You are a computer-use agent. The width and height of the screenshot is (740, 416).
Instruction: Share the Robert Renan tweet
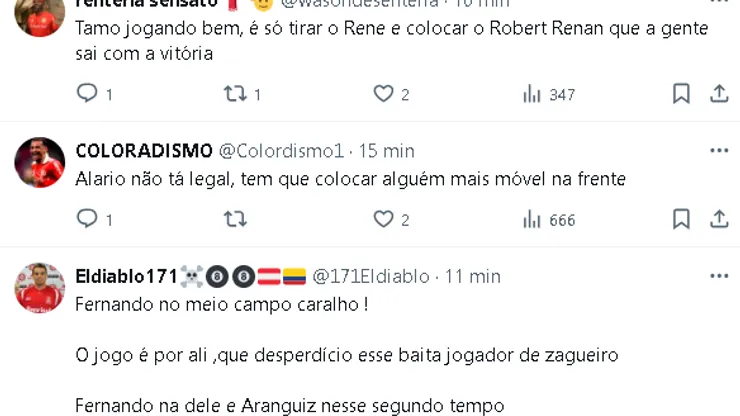(x=718, y=94)
